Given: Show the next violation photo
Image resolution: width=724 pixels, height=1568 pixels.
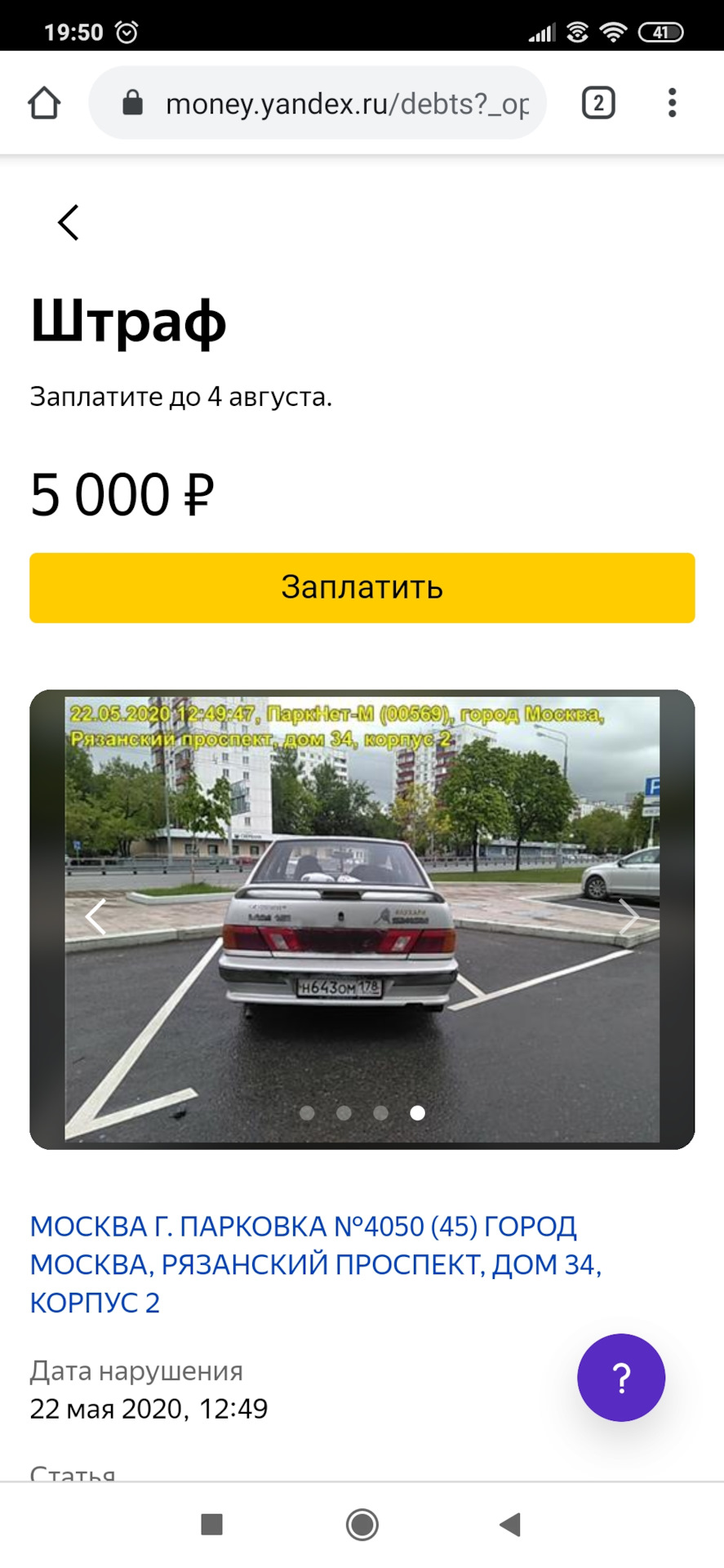Looking at the screenshot, I should [628, 916].
